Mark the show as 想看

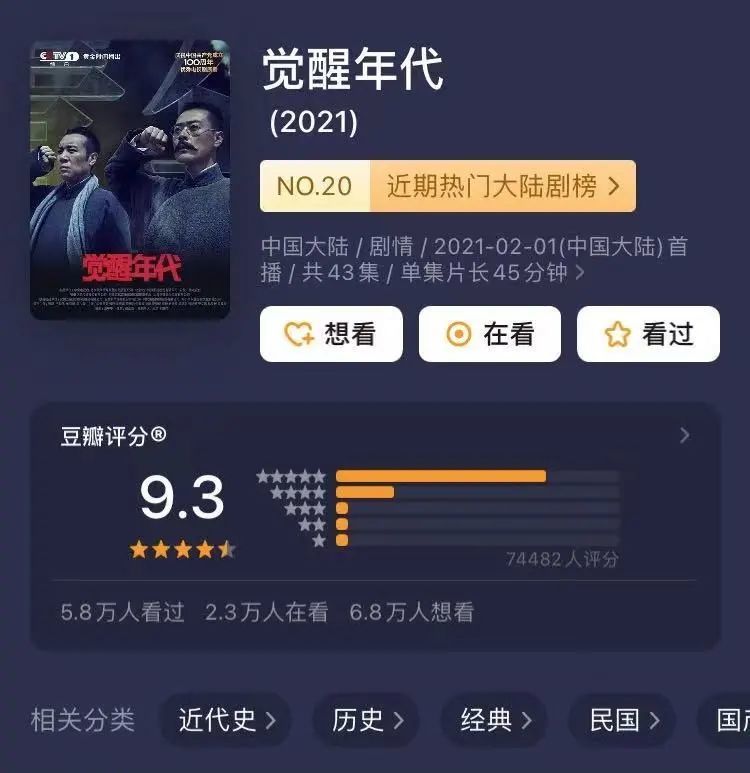point(331,334)
